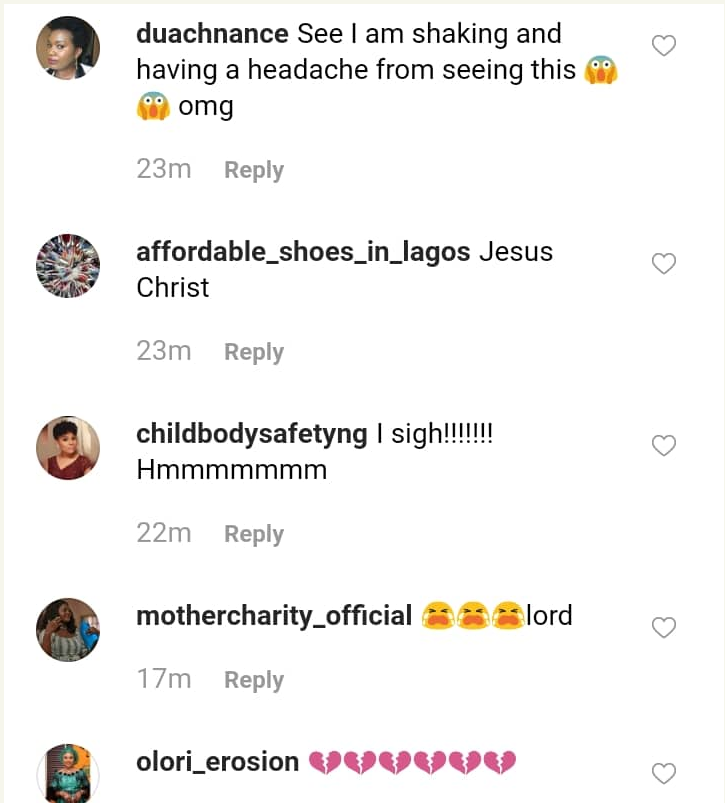The width and height of the screenshot is (725, 803).
Task: Like mothercharity_official's comment
Action: pos(664,627)
